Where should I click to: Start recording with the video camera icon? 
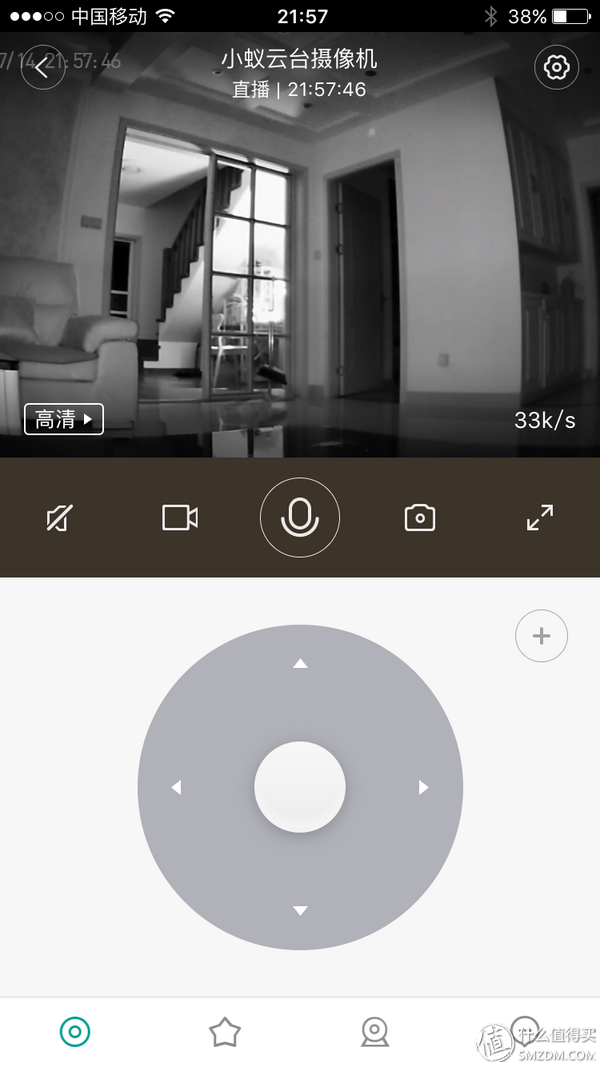(x=180, y=518)
